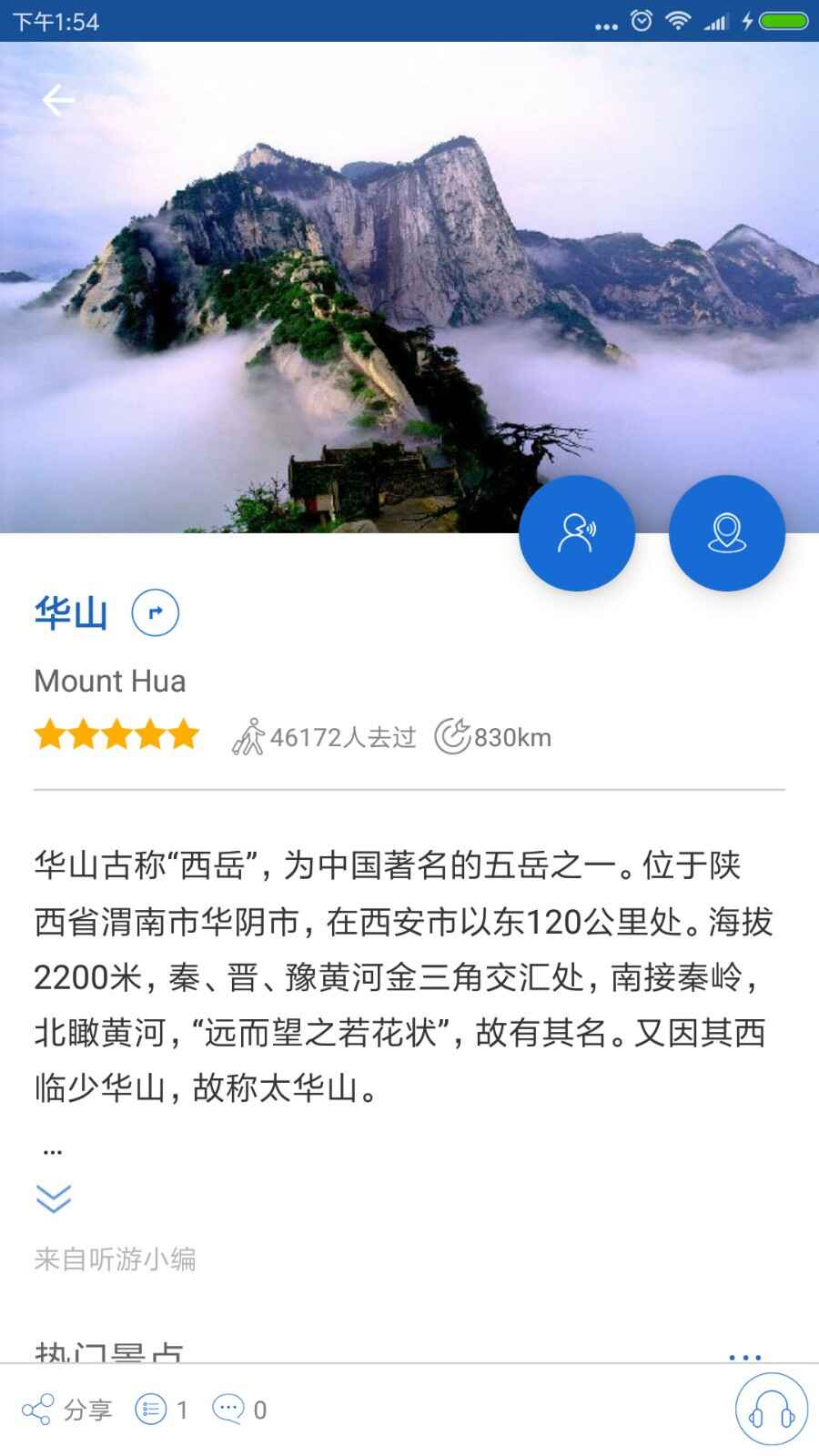Tap the back arrow on the photo
Screen dimensions: 819x1456
(x=58, y=100)
